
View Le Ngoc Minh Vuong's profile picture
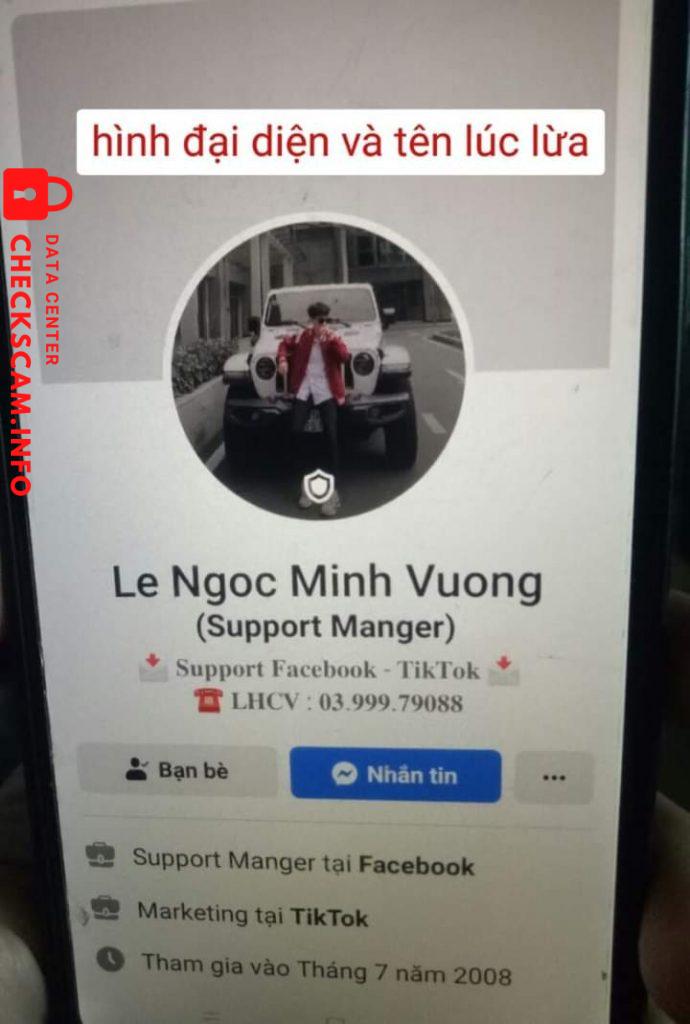(318, 368)
